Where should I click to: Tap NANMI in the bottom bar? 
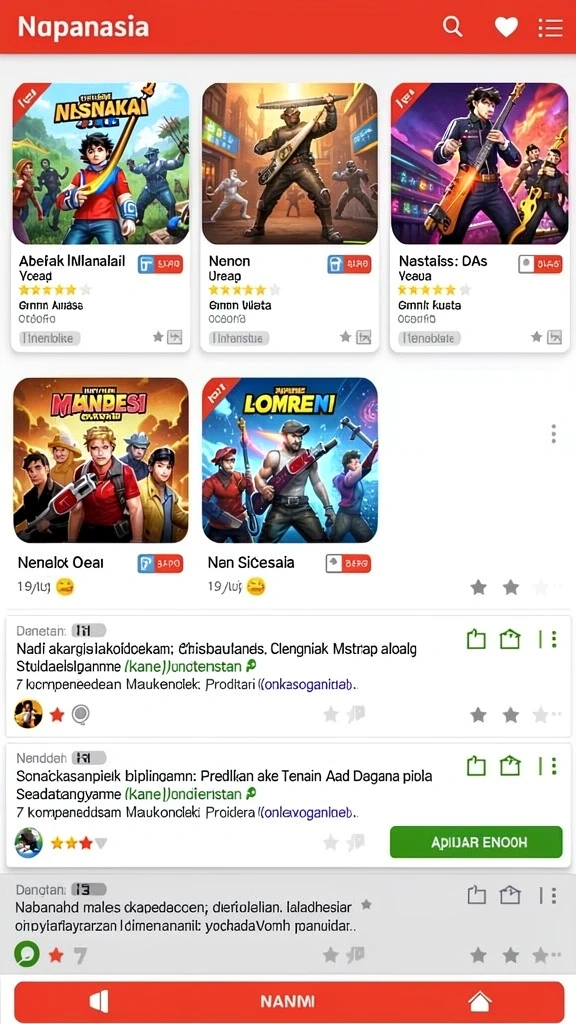287,1001
